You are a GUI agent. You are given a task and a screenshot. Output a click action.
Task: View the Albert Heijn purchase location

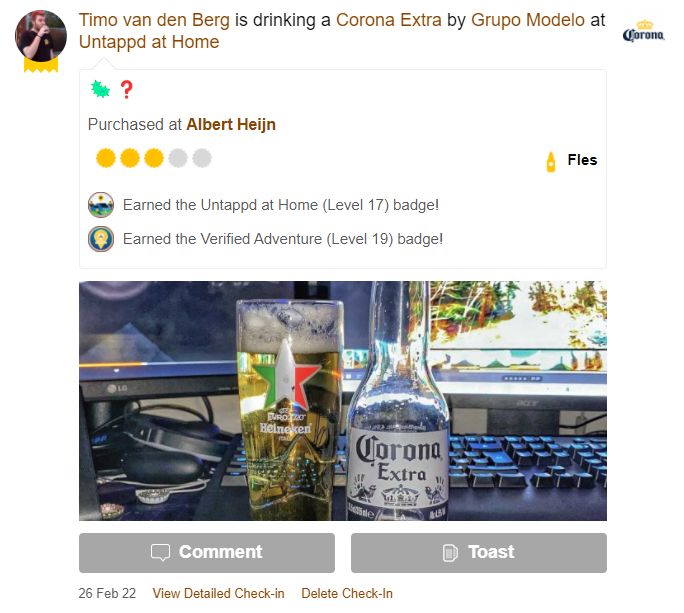pos(231,125)
